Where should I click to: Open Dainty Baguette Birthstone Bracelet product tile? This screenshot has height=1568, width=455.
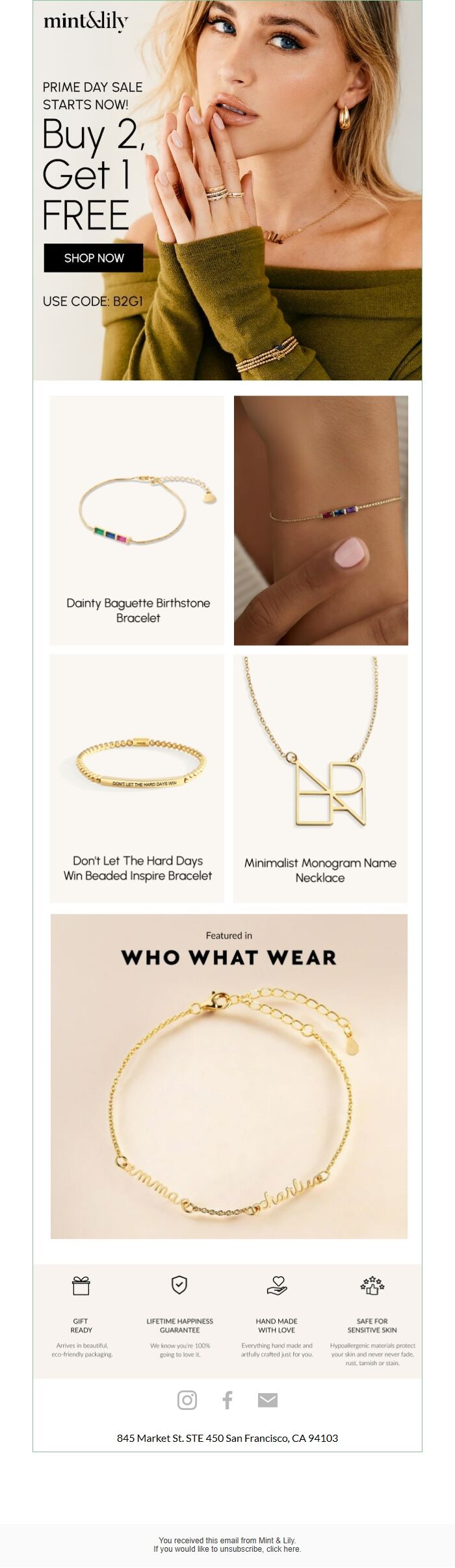[137, 520]
